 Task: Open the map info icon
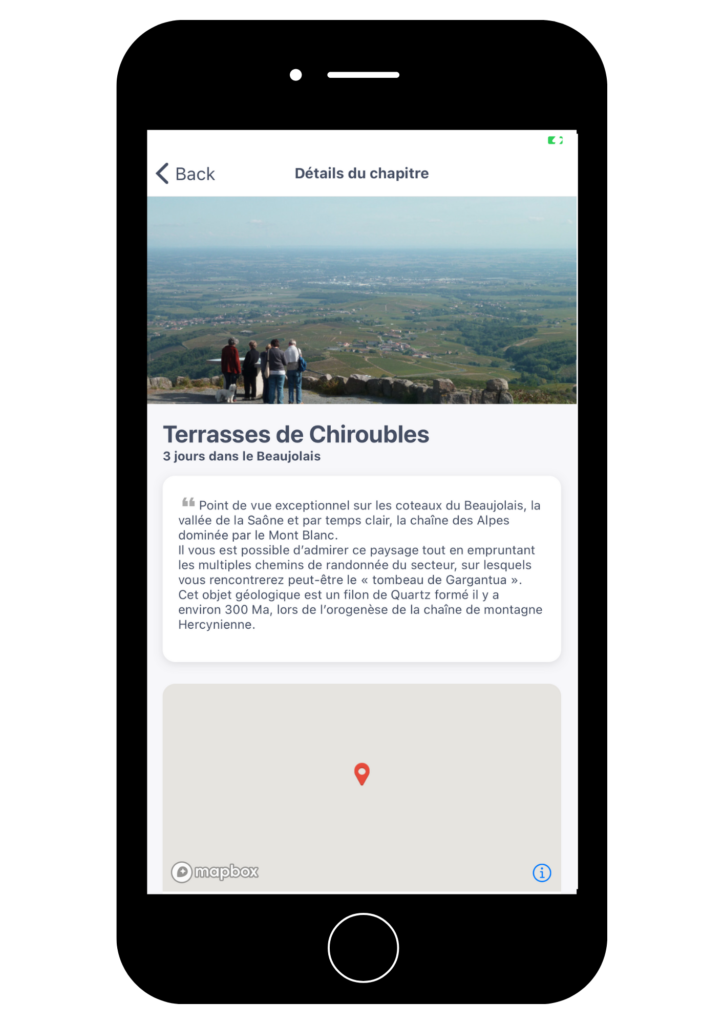(x=541, y=873)
